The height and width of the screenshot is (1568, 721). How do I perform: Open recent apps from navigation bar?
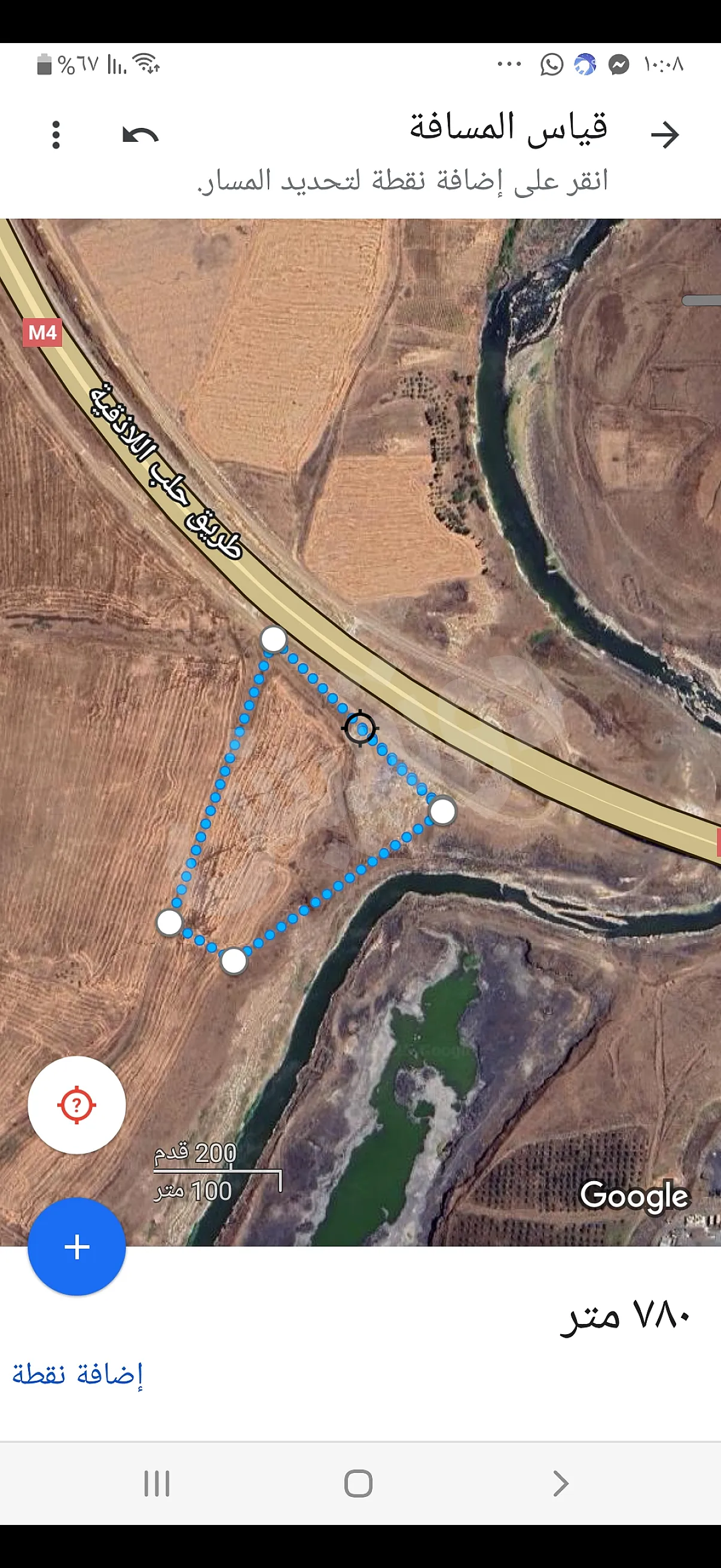[x=157, y=1484]
